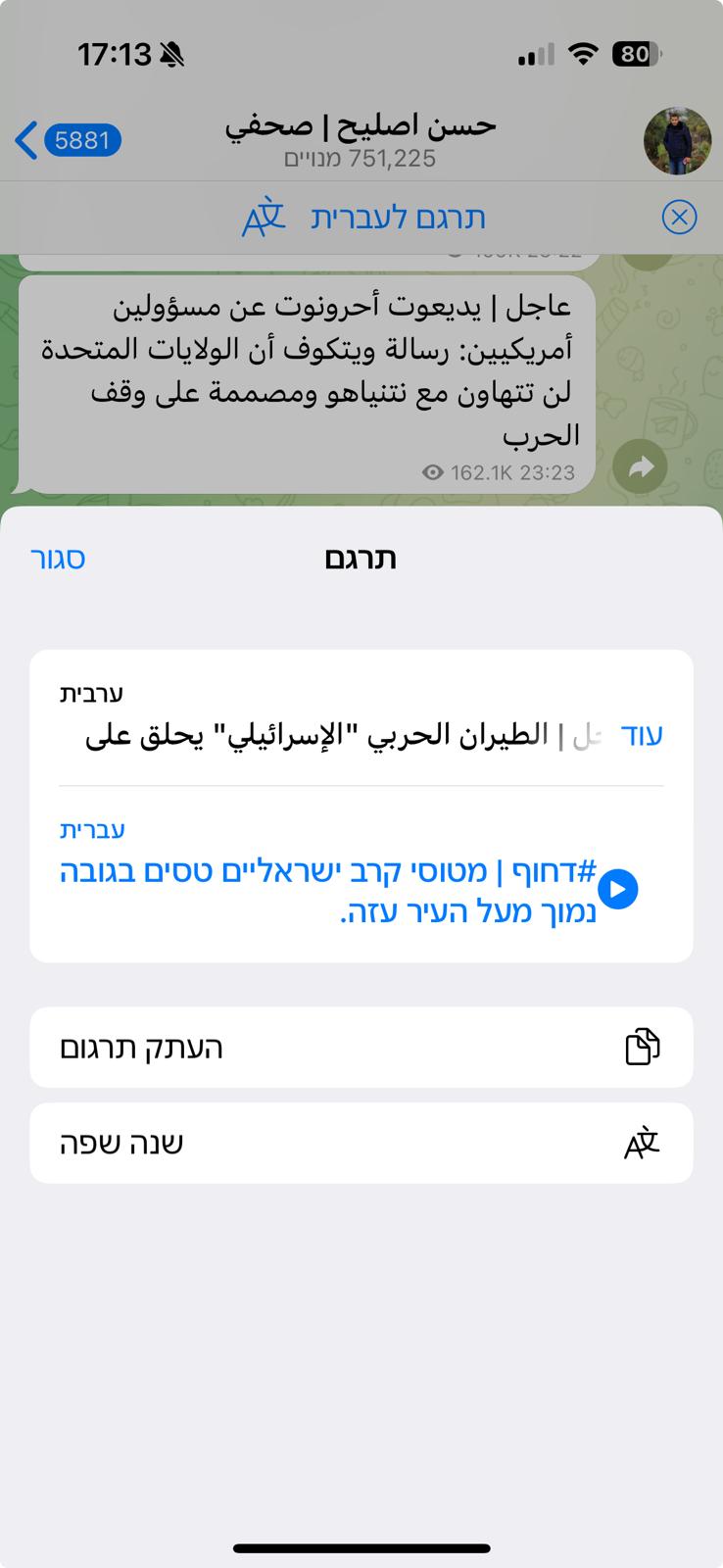Forward the Yedioth Ahronoth message

click(x=641, y=468)
